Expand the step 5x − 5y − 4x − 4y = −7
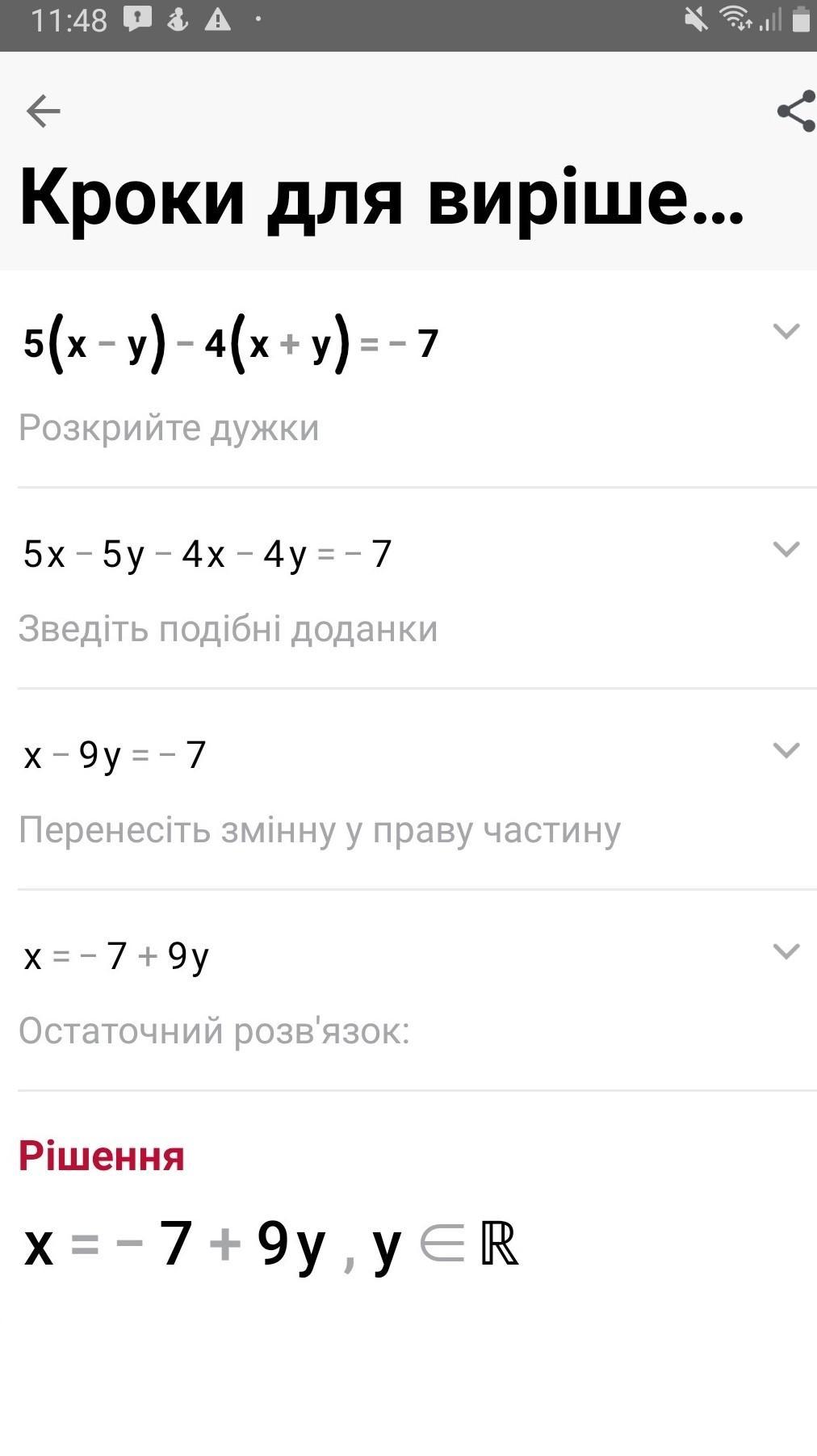The width and height of the screenshot is (817, 1456). tap(786, 549)
